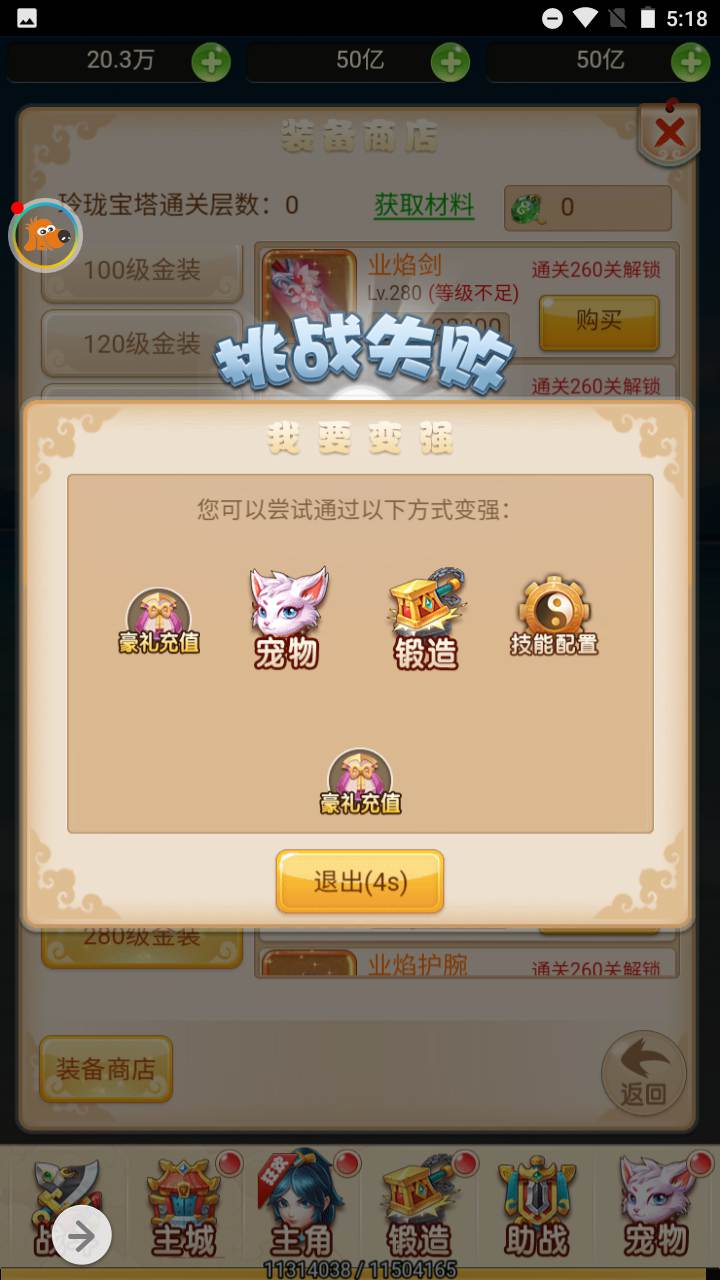Switch to the 主角 tab

click(301, 1210)
